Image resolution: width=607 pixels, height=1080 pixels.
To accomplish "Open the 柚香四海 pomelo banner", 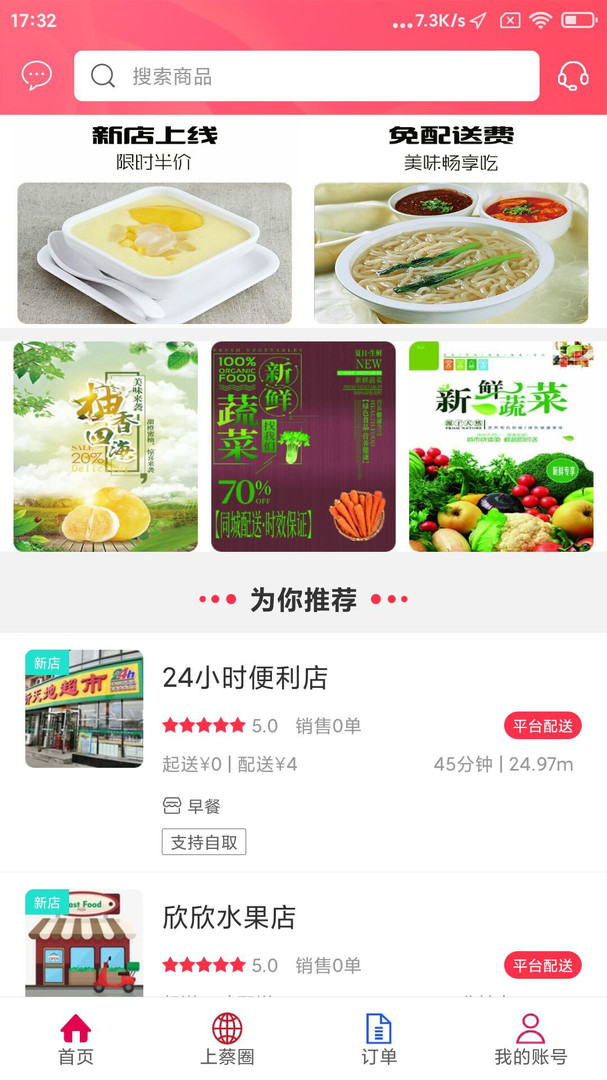I will pyautogui.click(x=105, y=446).
